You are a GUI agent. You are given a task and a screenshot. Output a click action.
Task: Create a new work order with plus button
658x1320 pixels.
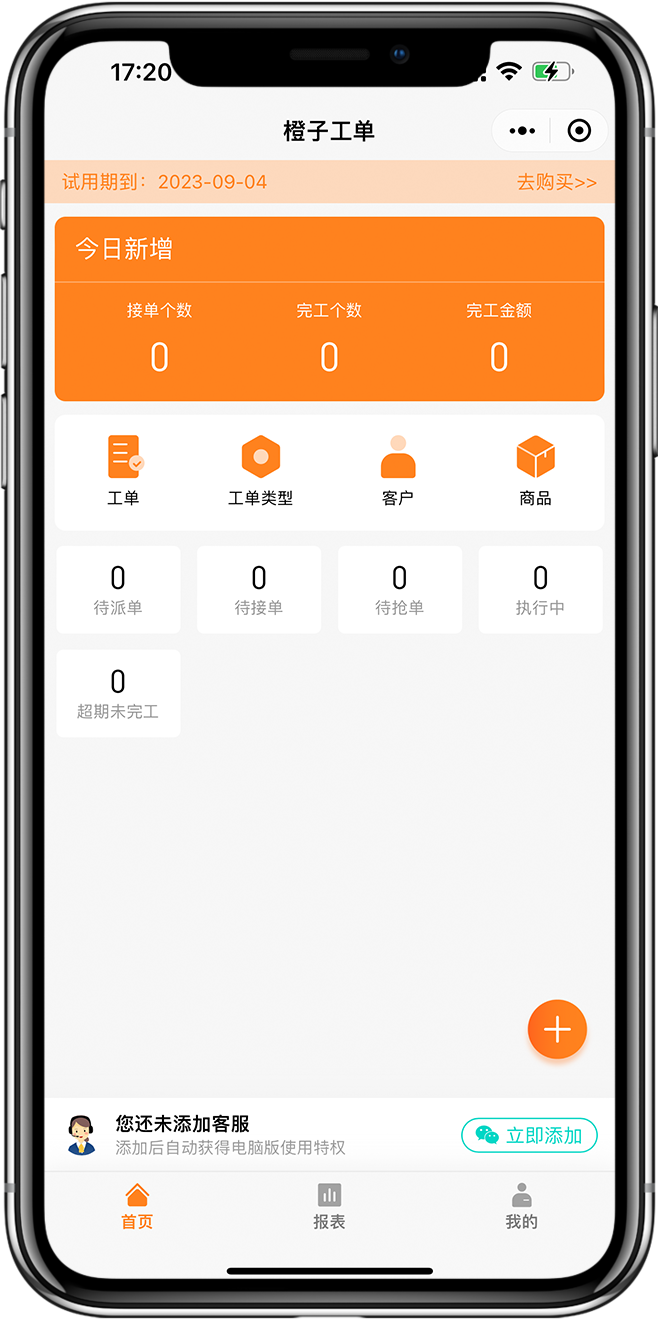coord(557,1029)
